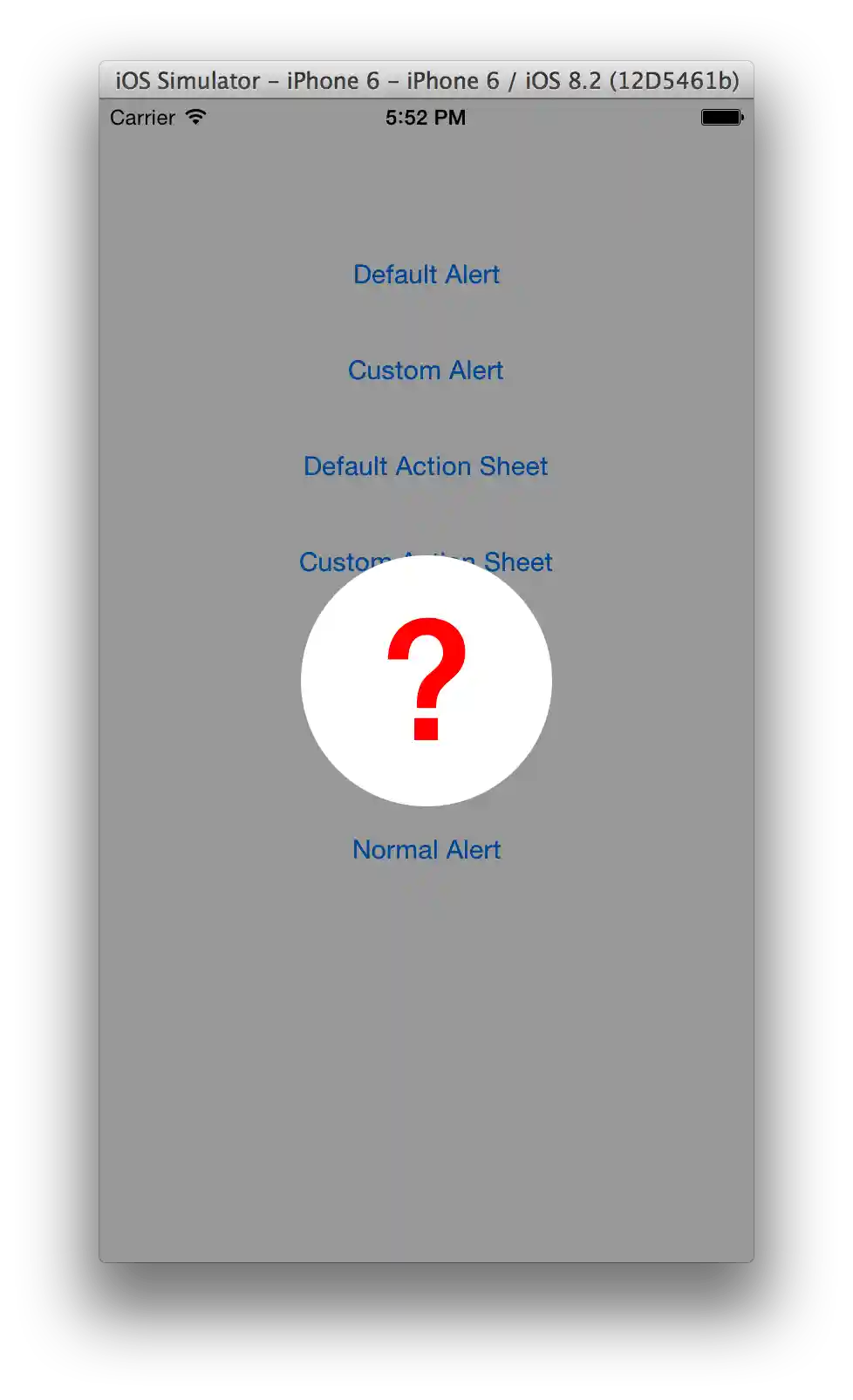Tap the Default Alert button

pos(426,275)
